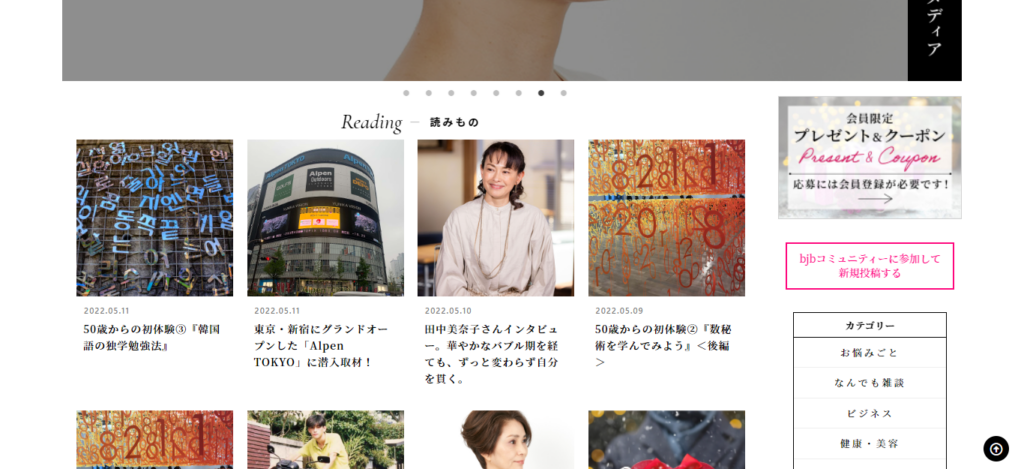Select the お悩みごと category

pyautogui.click(x=869, y=353)
